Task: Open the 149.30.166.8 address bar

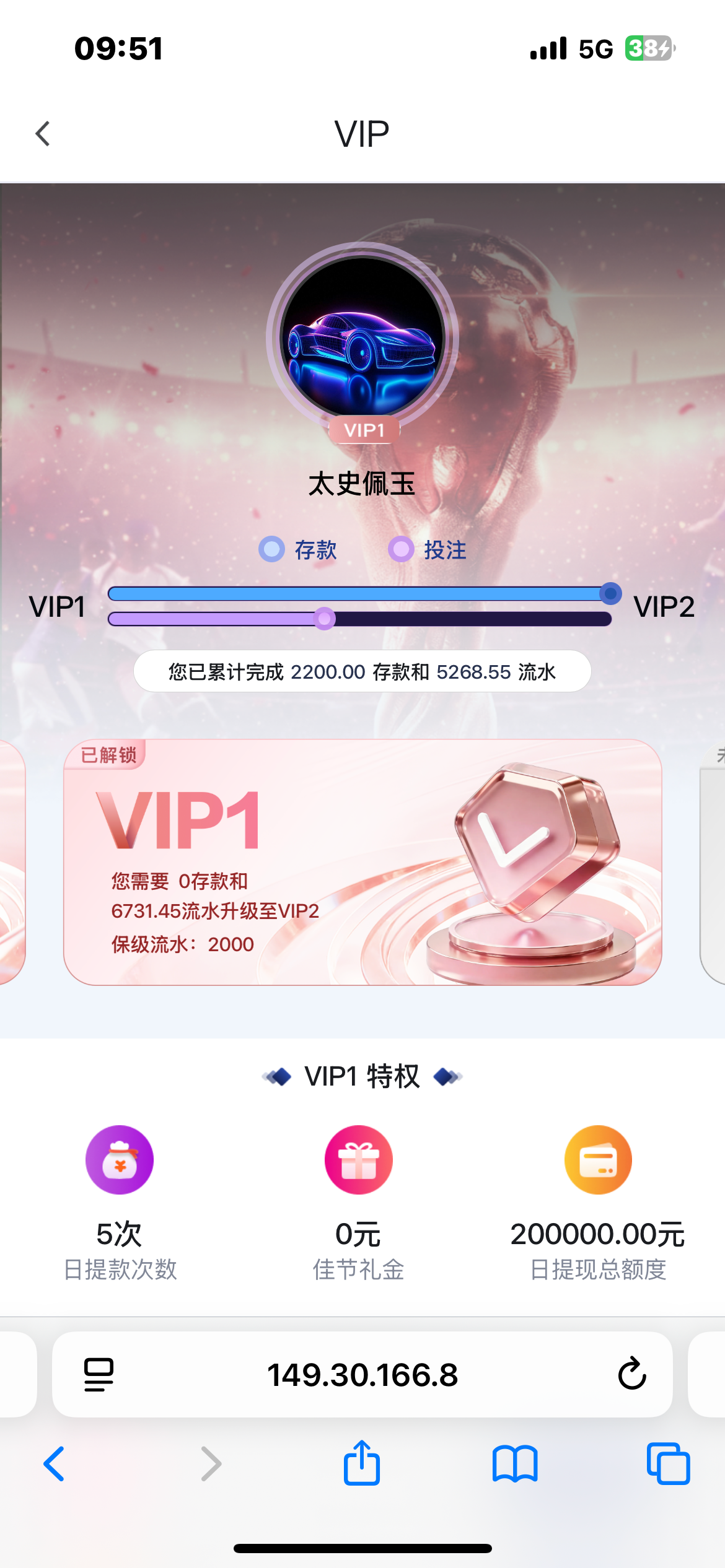Action: 362,1375
